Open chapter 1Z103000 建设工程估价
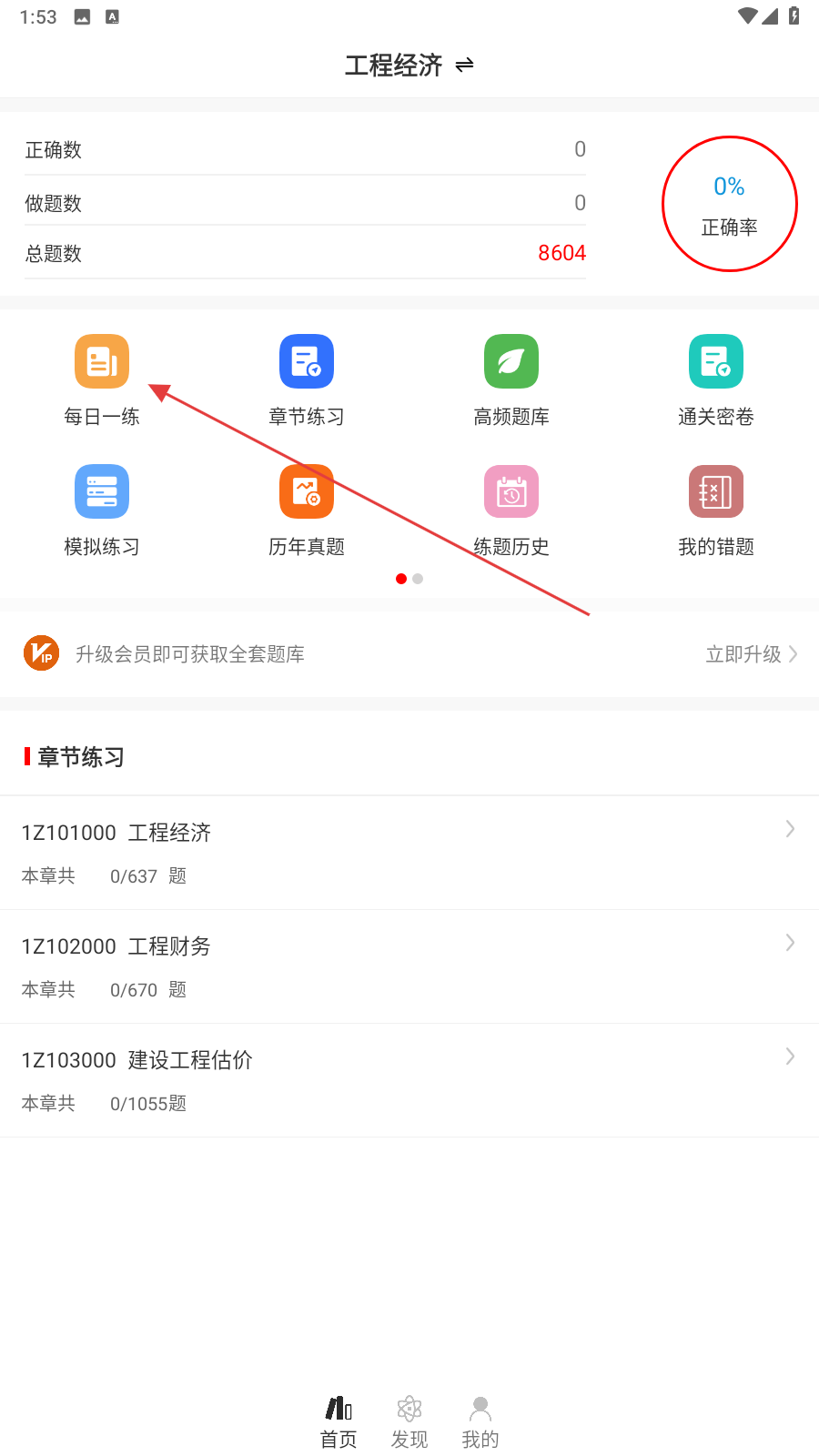This screenshot has width=819, height=1456. (x=409, y=1080)
